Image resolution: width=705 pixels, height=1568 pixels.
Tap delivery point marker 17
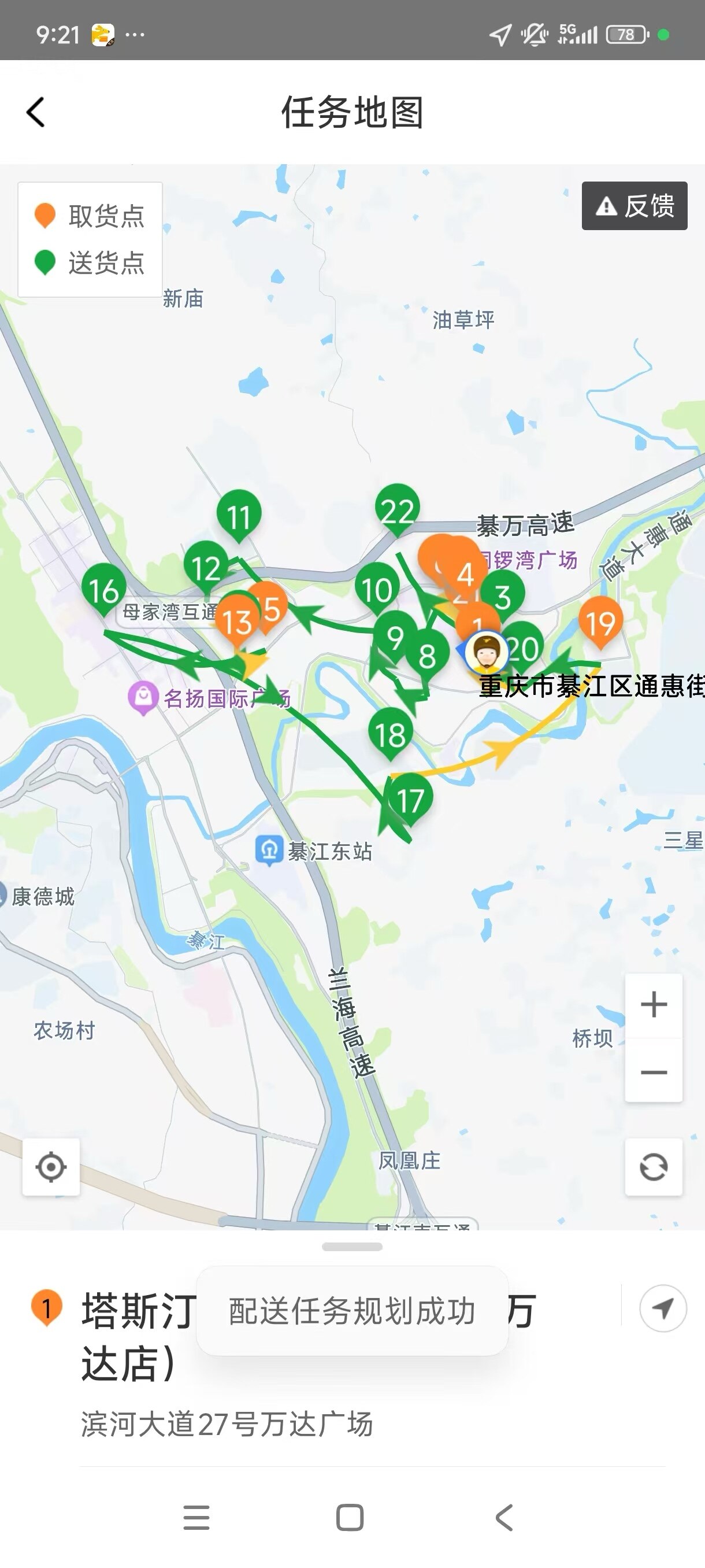[410, 798]
